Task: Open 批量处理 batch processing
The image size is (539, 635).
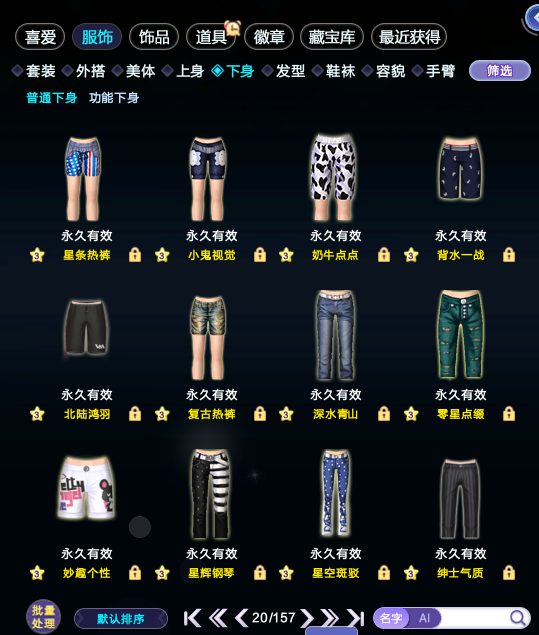Action: point(43,616)
